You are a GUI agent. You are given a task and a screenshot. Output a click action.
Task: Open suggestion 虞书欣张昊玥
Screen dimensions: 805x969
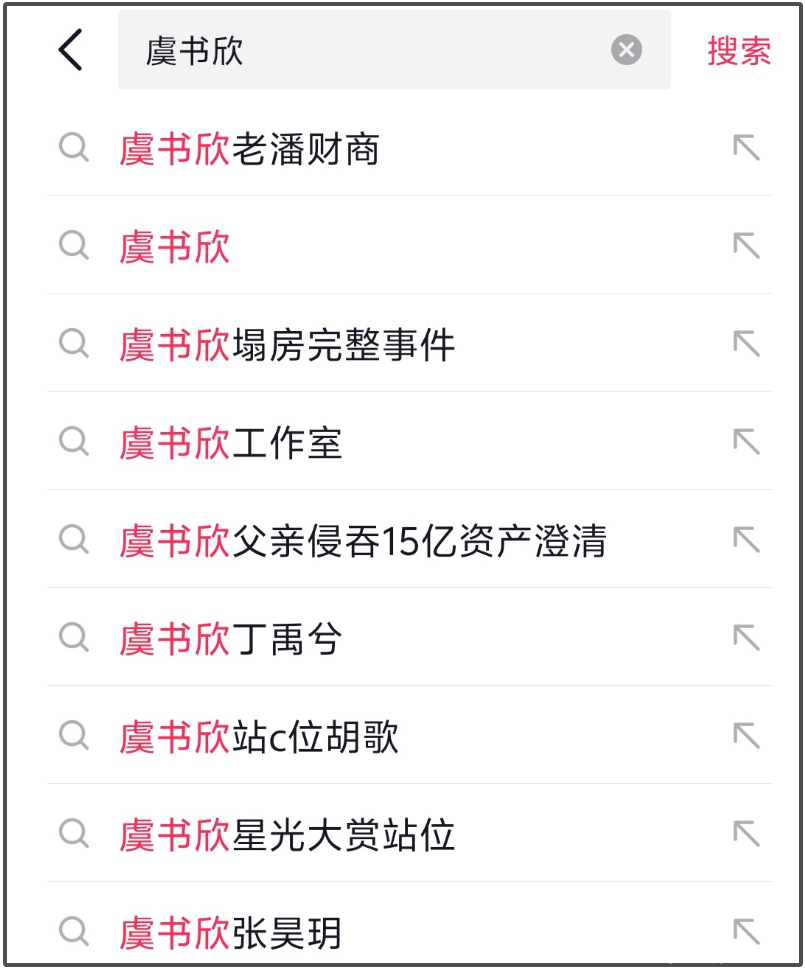(x=231, y=933)
